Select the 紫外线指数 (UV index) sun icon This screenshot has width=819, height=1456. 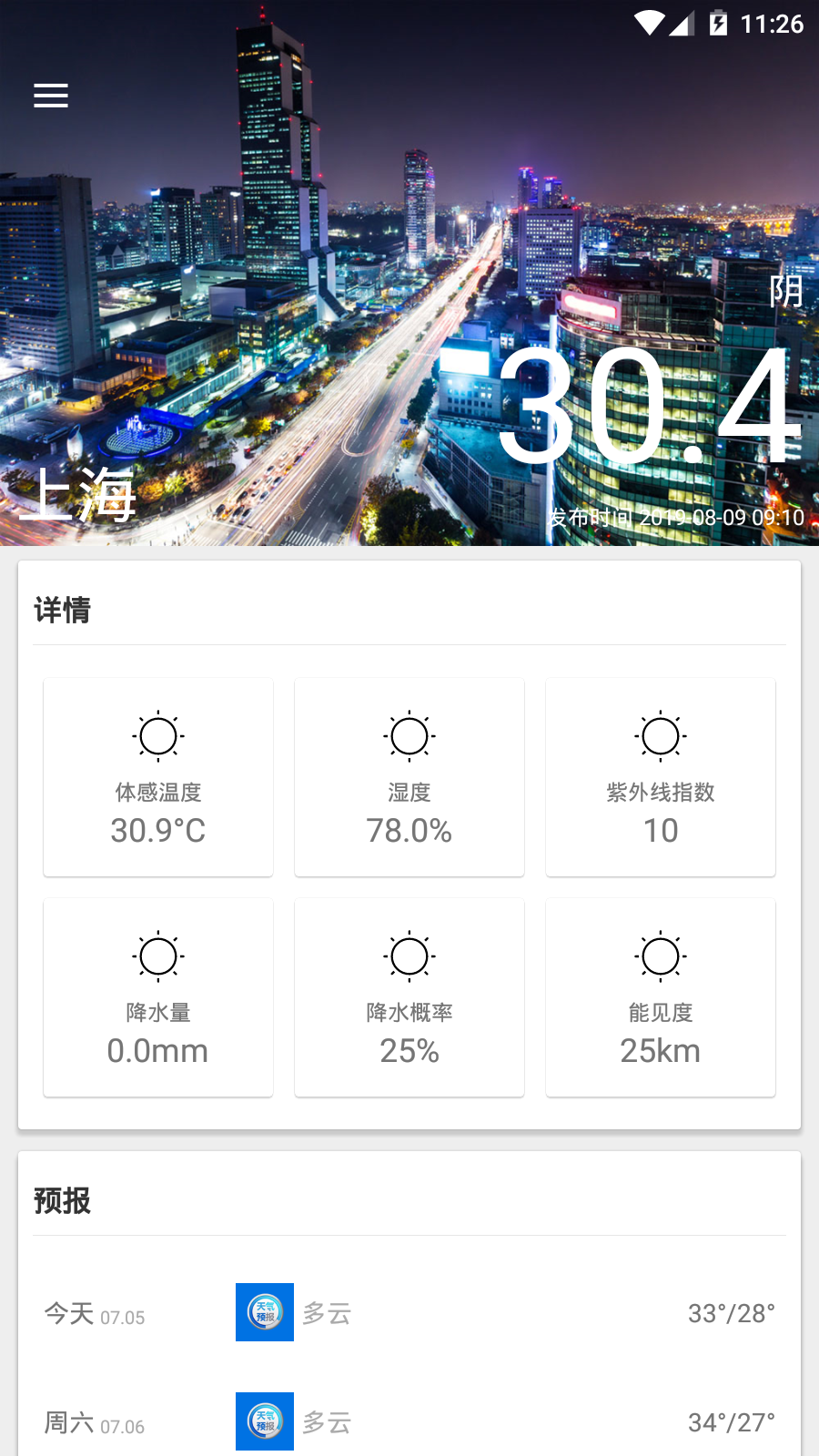[661, 735]
